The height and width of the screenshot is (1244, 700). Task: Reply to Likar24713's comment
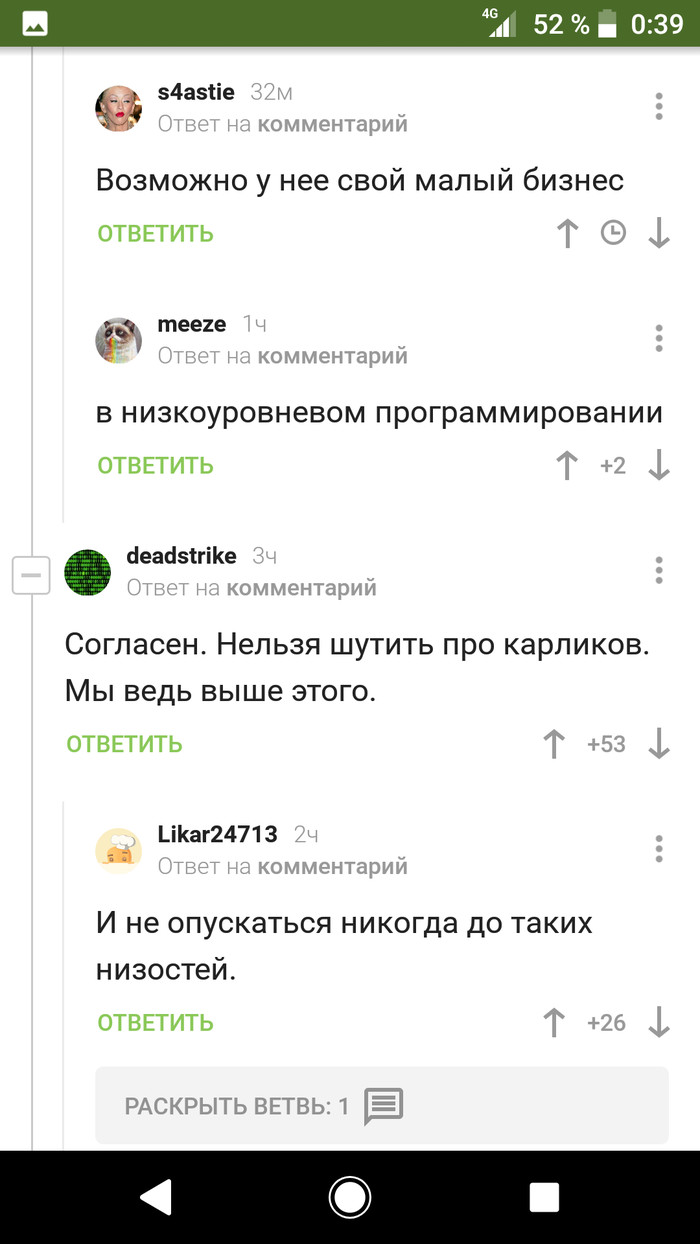tap(155, 1022)
